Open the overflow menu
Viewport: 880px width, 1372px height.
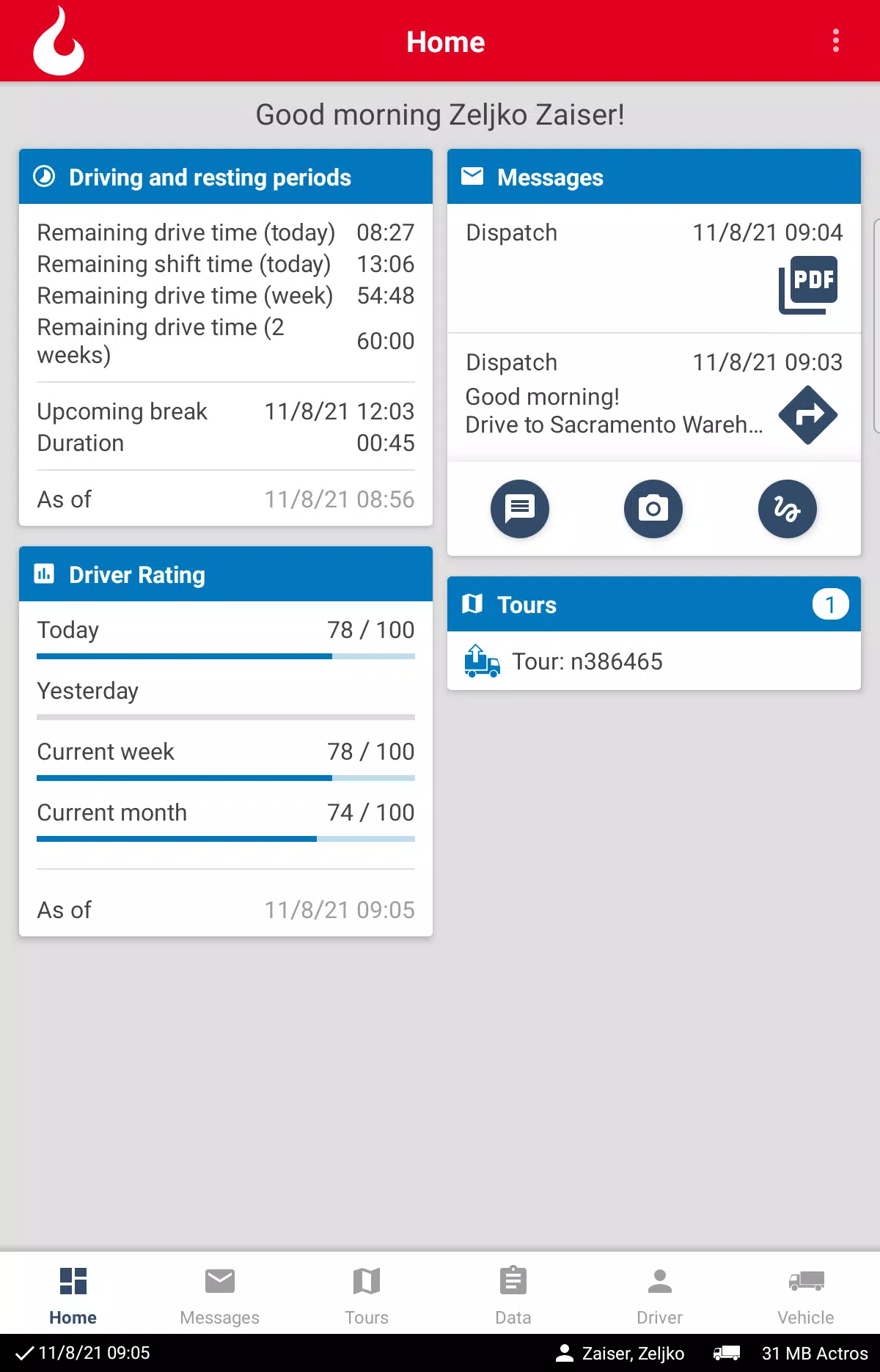click(835, 41)
